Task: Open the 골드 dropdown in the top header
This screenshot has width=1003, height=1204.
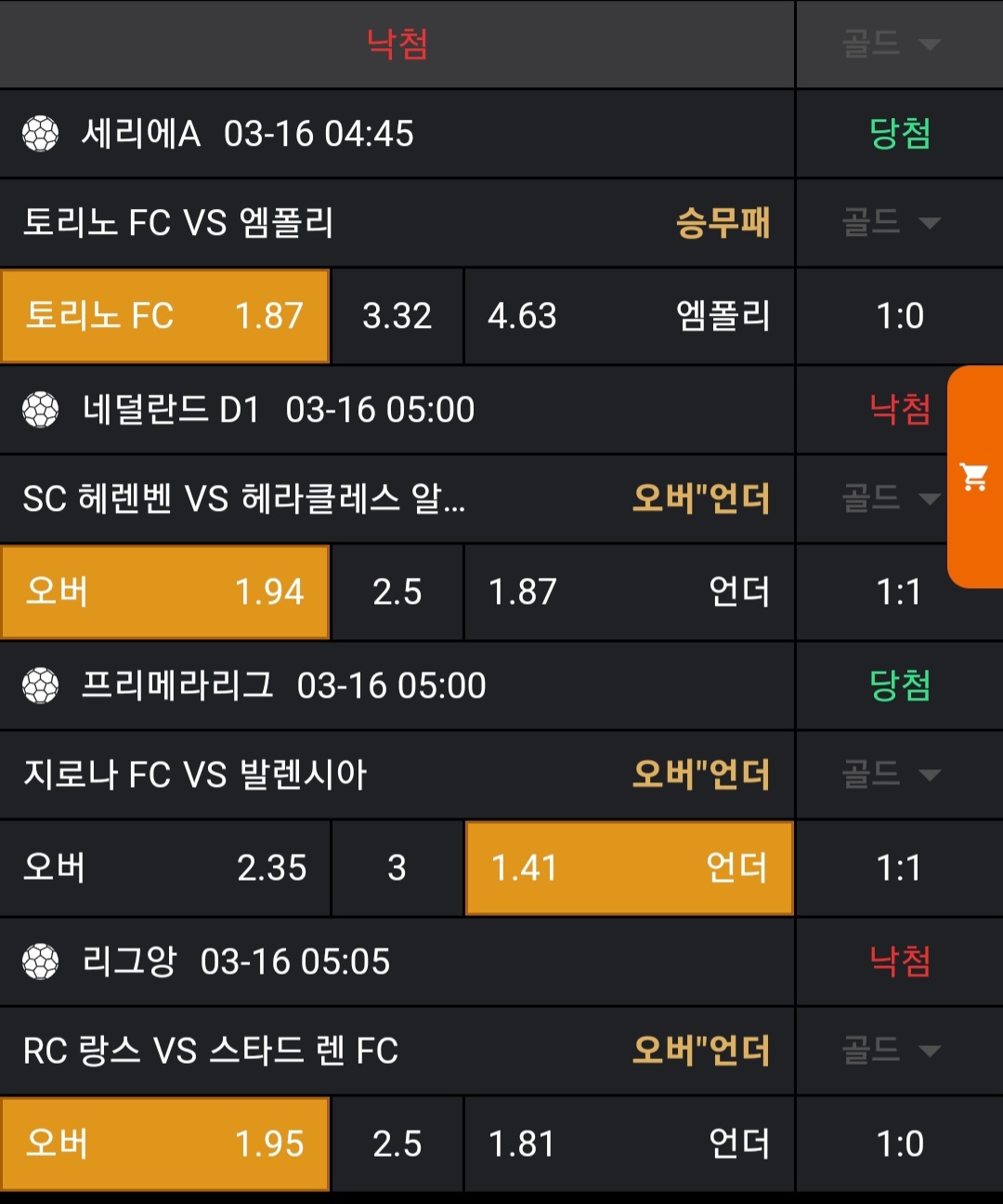Action: (891, 44)
